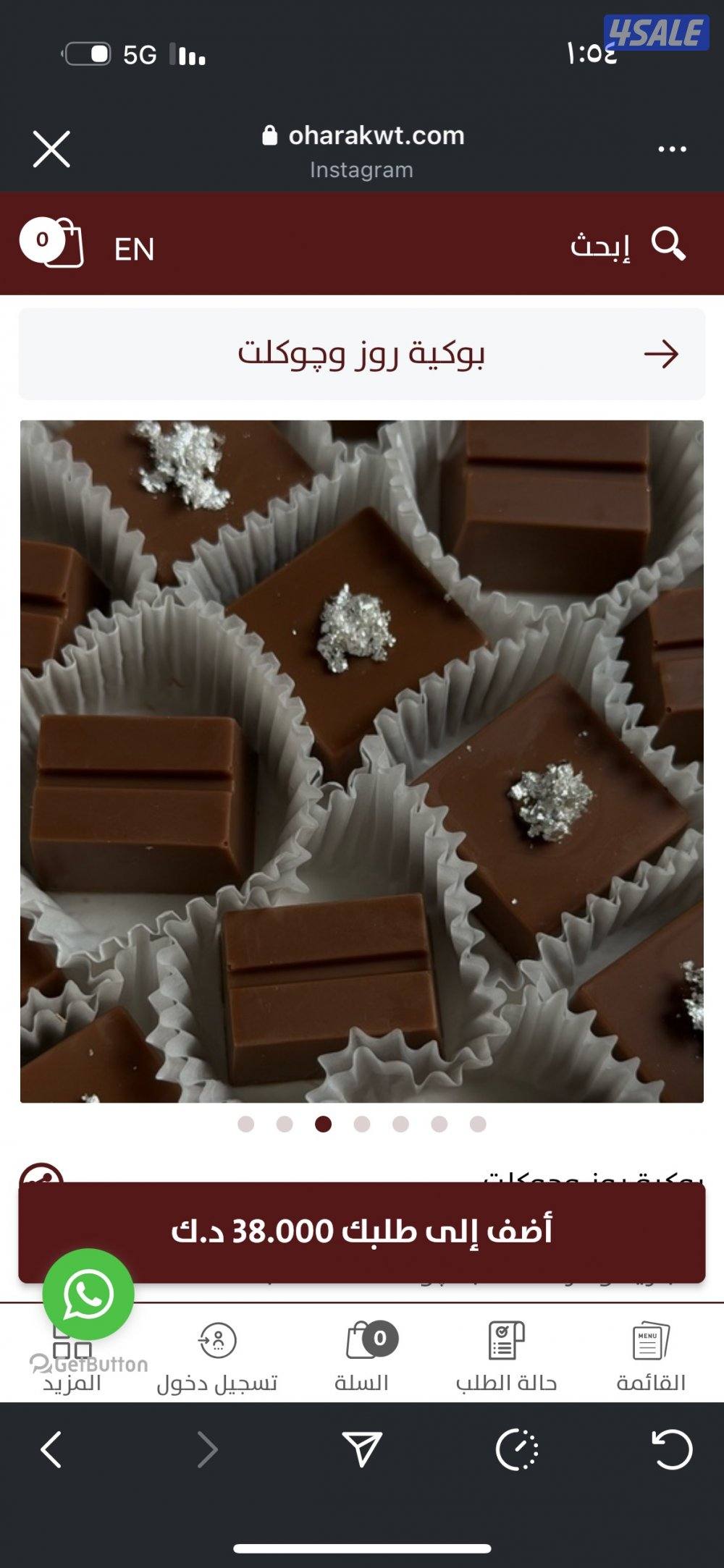Viewport: 724px width, 1568px height.
Task: Go back using the arrow beside بوكية روز وچوكلت
Action: click(660, 354)
